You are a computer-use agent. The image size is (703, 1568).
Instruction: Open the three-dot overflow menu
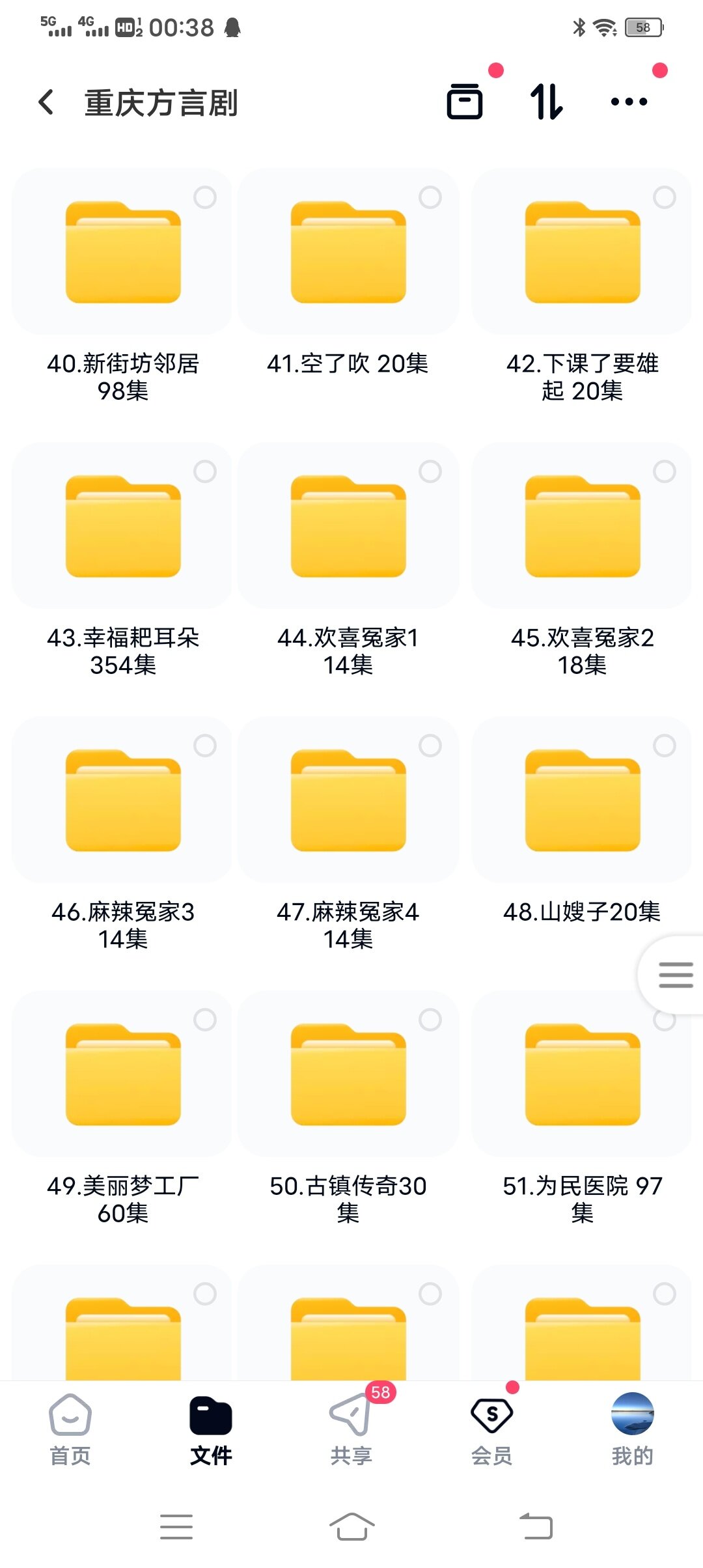tap(629, 102)
